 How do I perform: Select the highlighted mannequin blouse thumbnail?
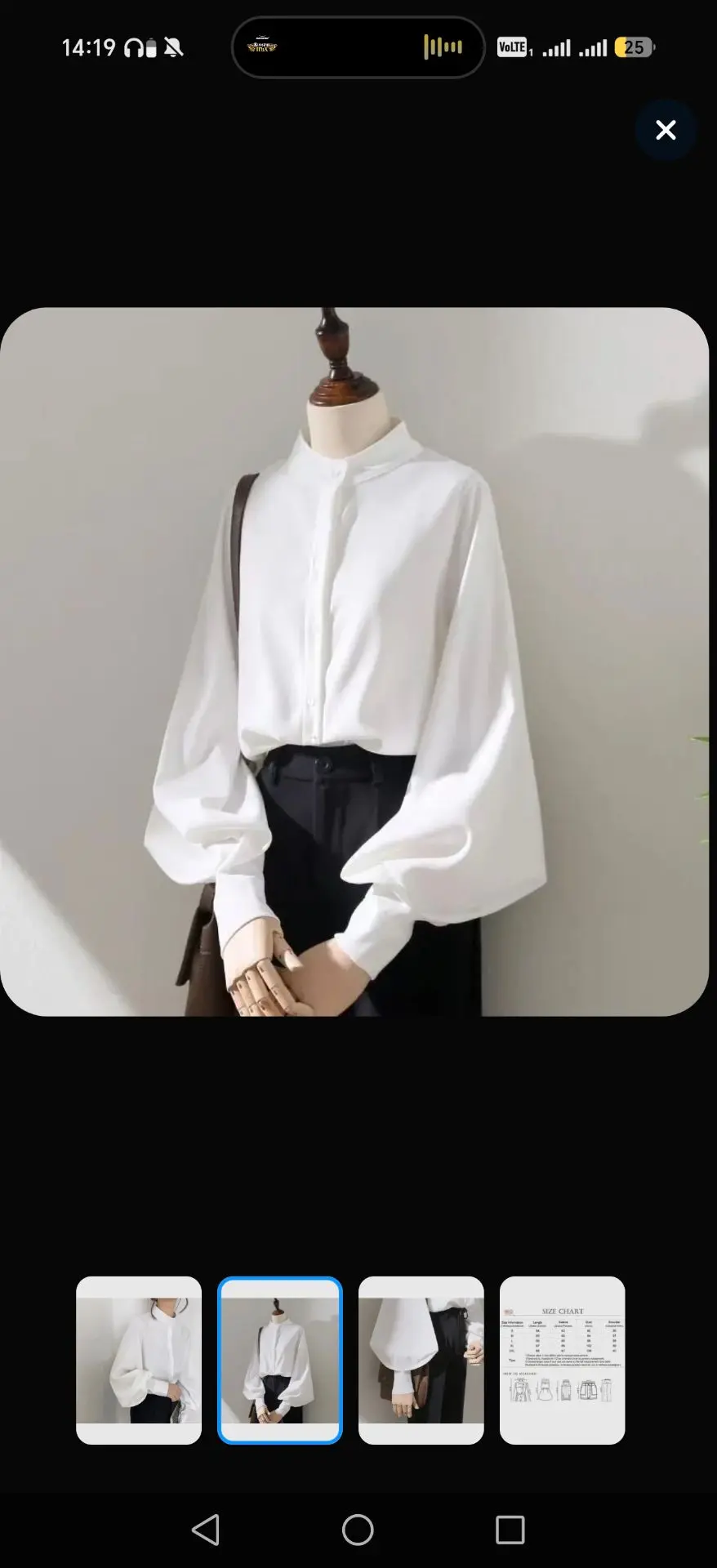280,1361
